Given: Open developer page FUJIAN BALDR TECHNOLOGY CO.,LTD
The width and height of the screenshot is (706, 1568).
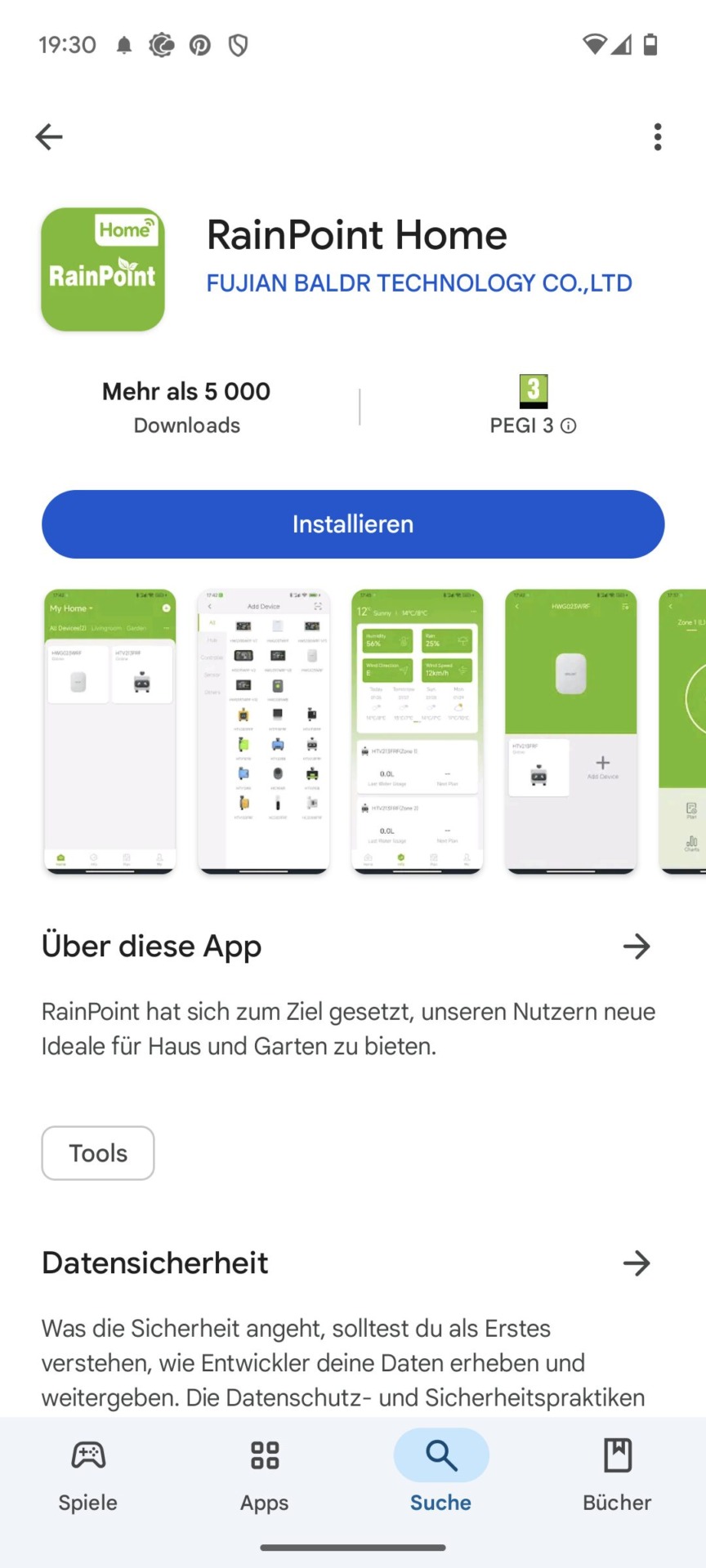Looking at the screenshot, I should pos(419,283).
